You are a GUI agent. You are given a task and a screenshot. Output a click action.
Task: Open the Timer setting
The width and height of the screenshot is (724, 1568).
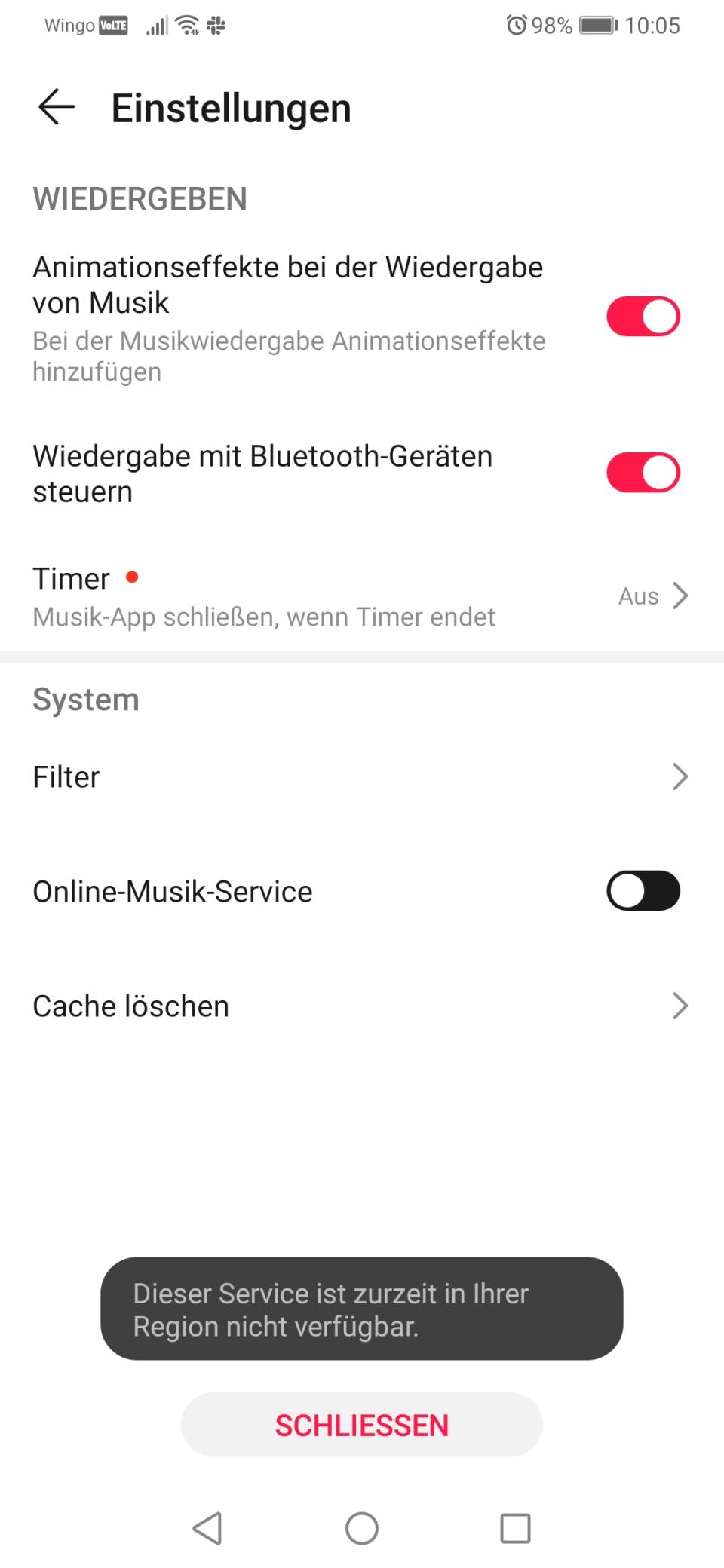pos(362,596)
